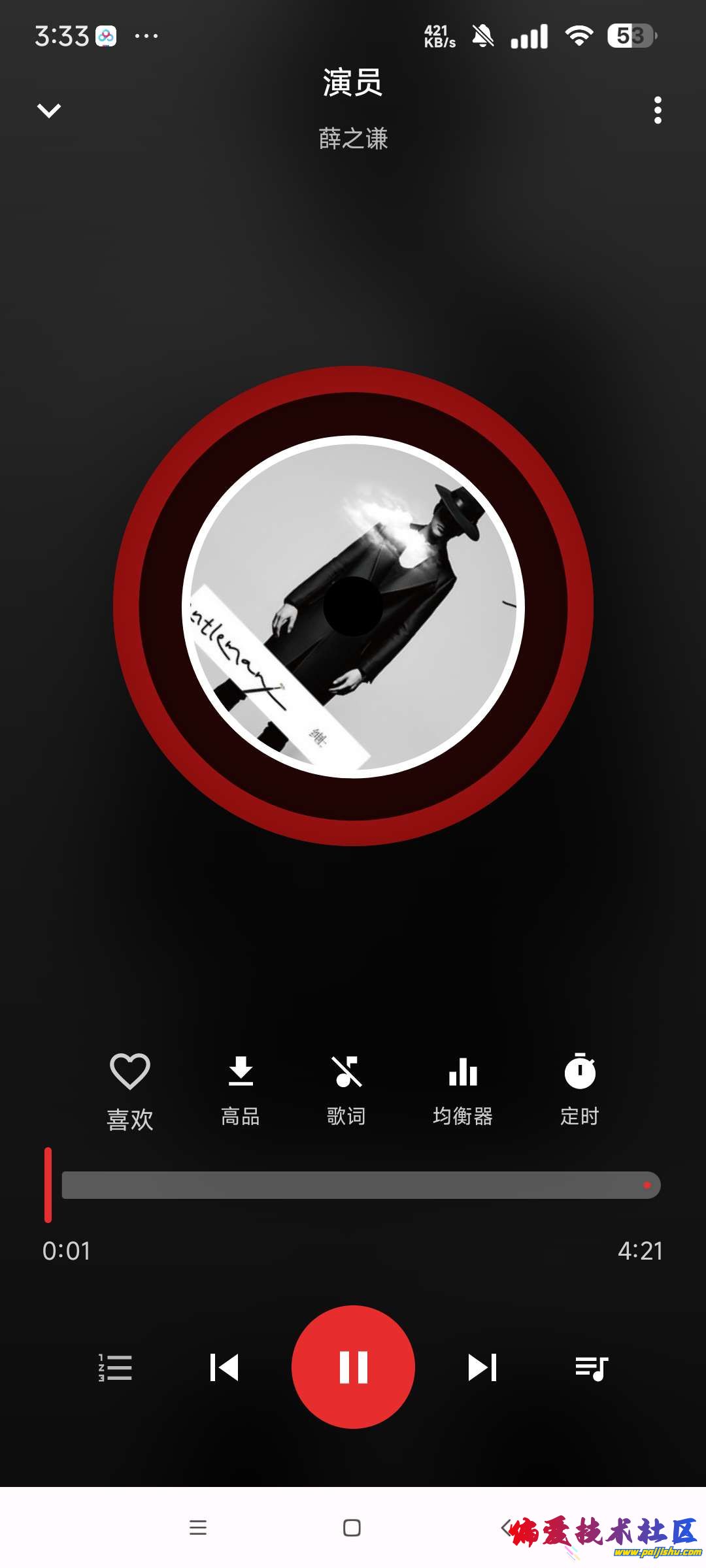Open the recent apps menu
706x1568 pixels.
tap(198, 1527)
